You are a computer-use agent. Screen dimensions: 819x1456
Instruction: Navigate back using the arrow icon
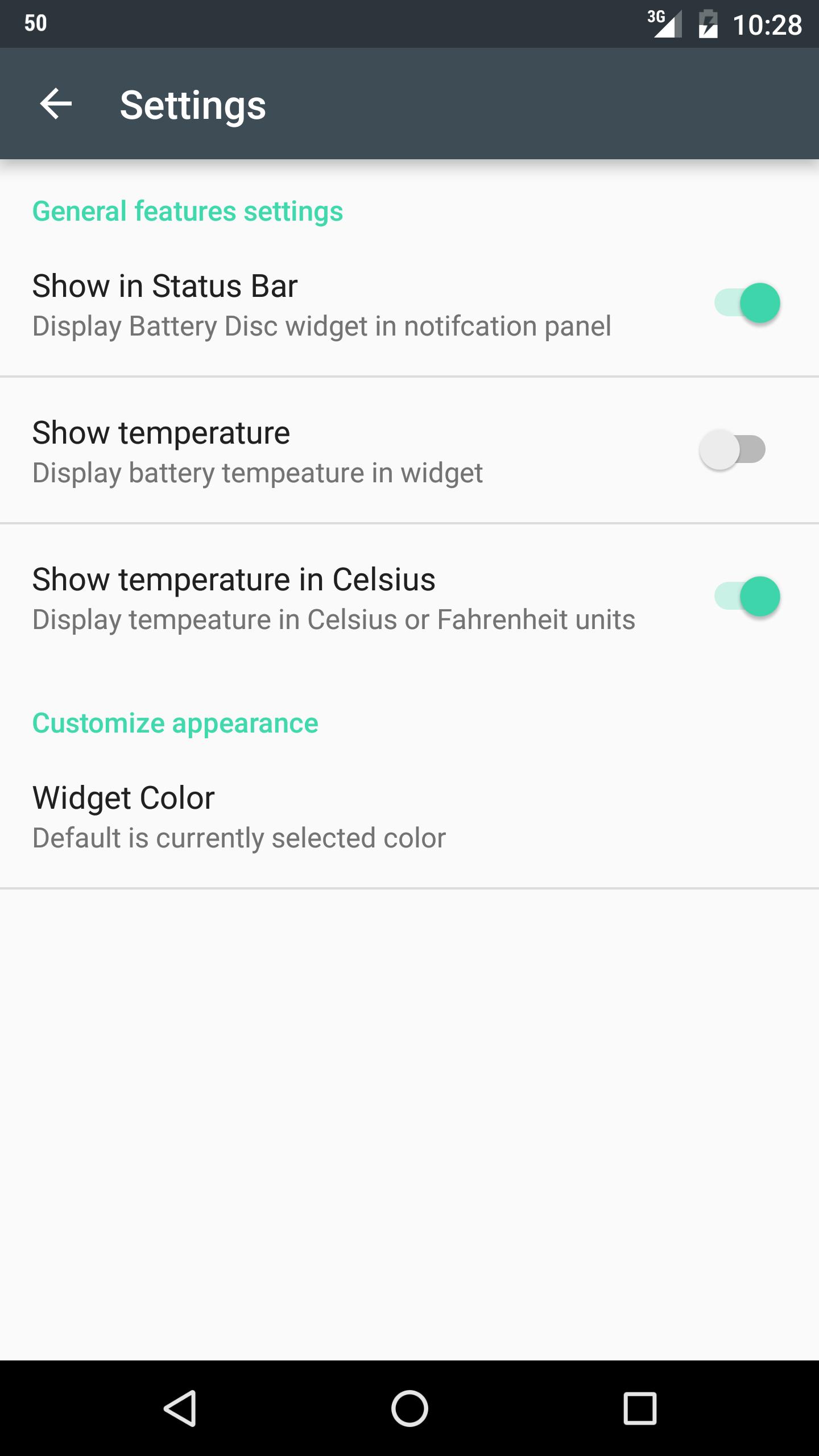coord(55,104)
